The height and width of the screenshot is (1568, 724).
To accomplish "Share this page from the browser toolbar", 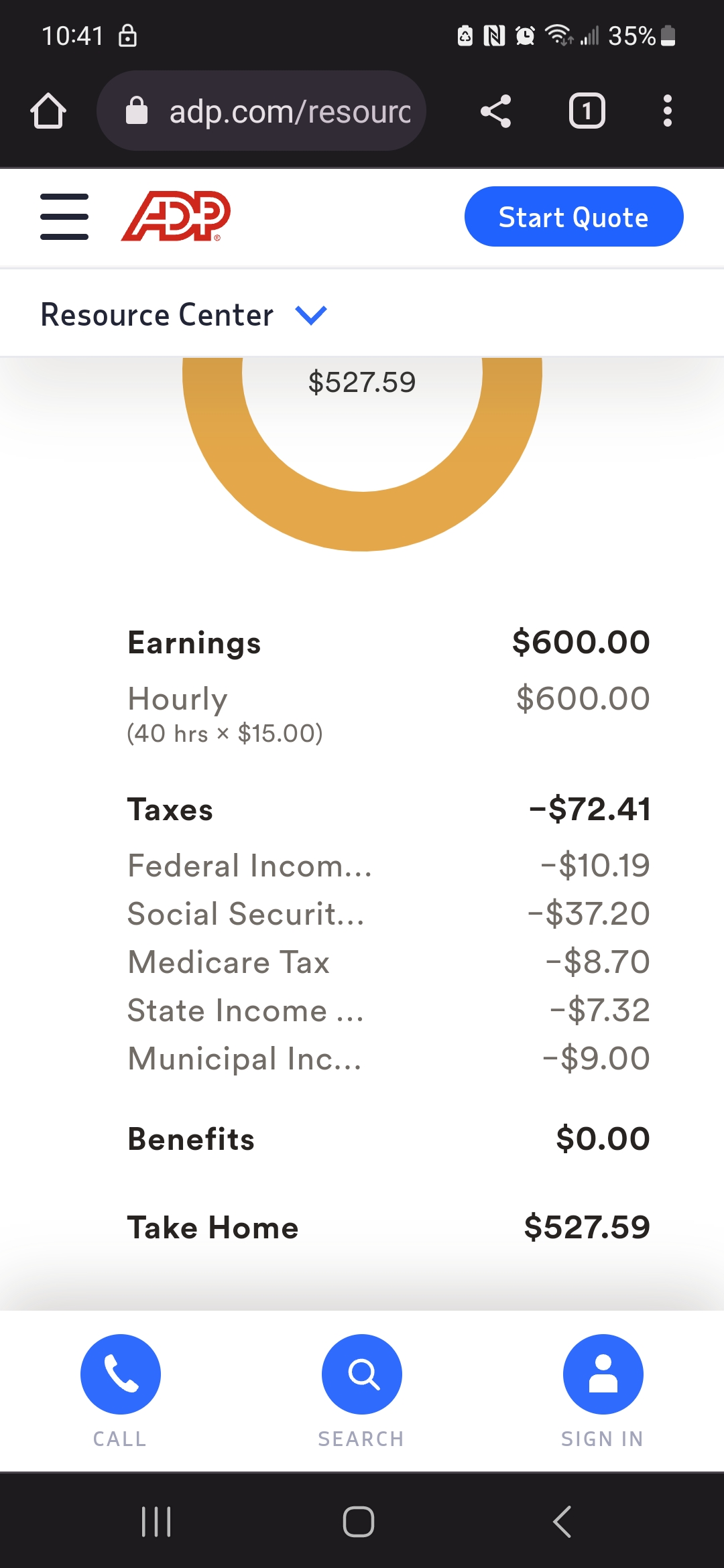I will pos(496,111).
